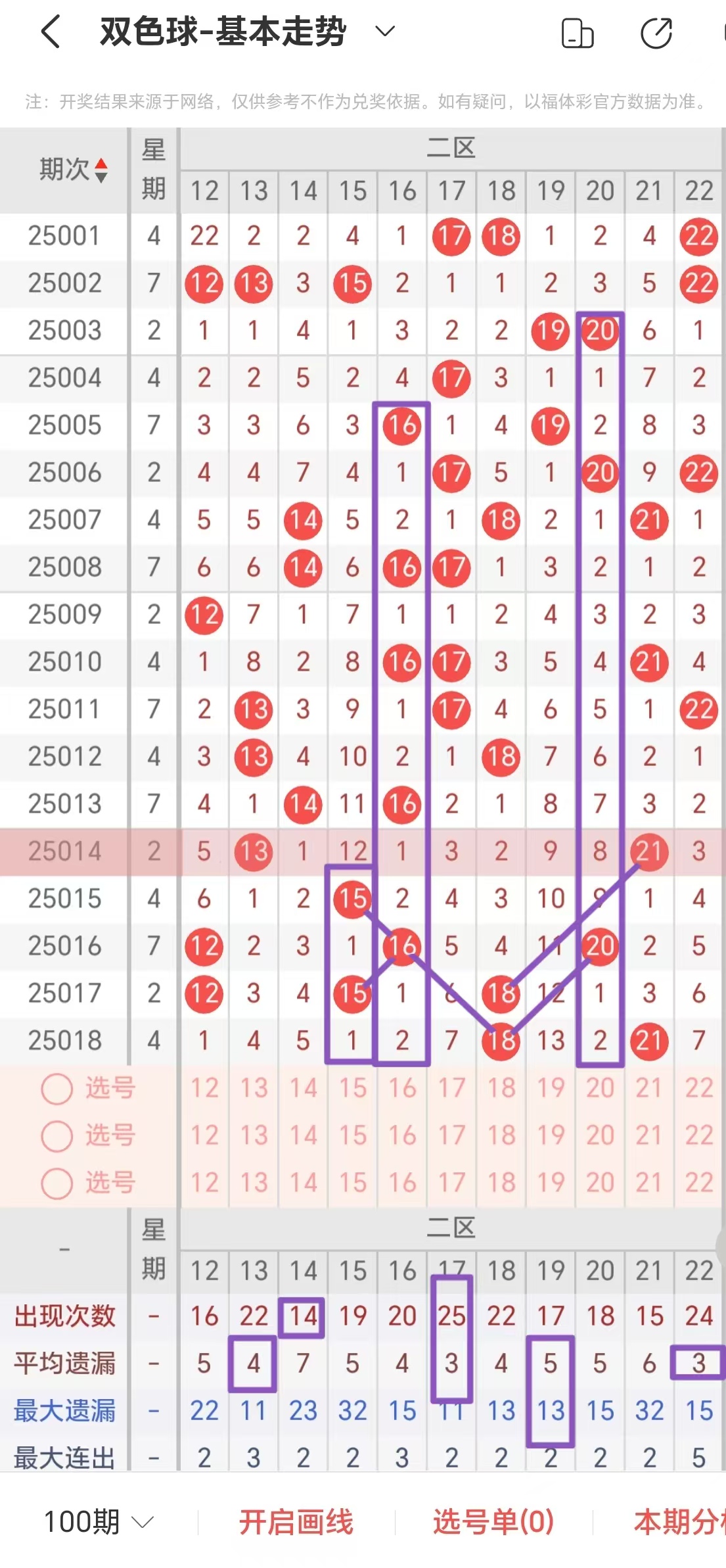Image resolution: width=726 pixels, height=1568 pixels.
Task: Enable line drawing with 开启画线
Action: point(296,1522)
